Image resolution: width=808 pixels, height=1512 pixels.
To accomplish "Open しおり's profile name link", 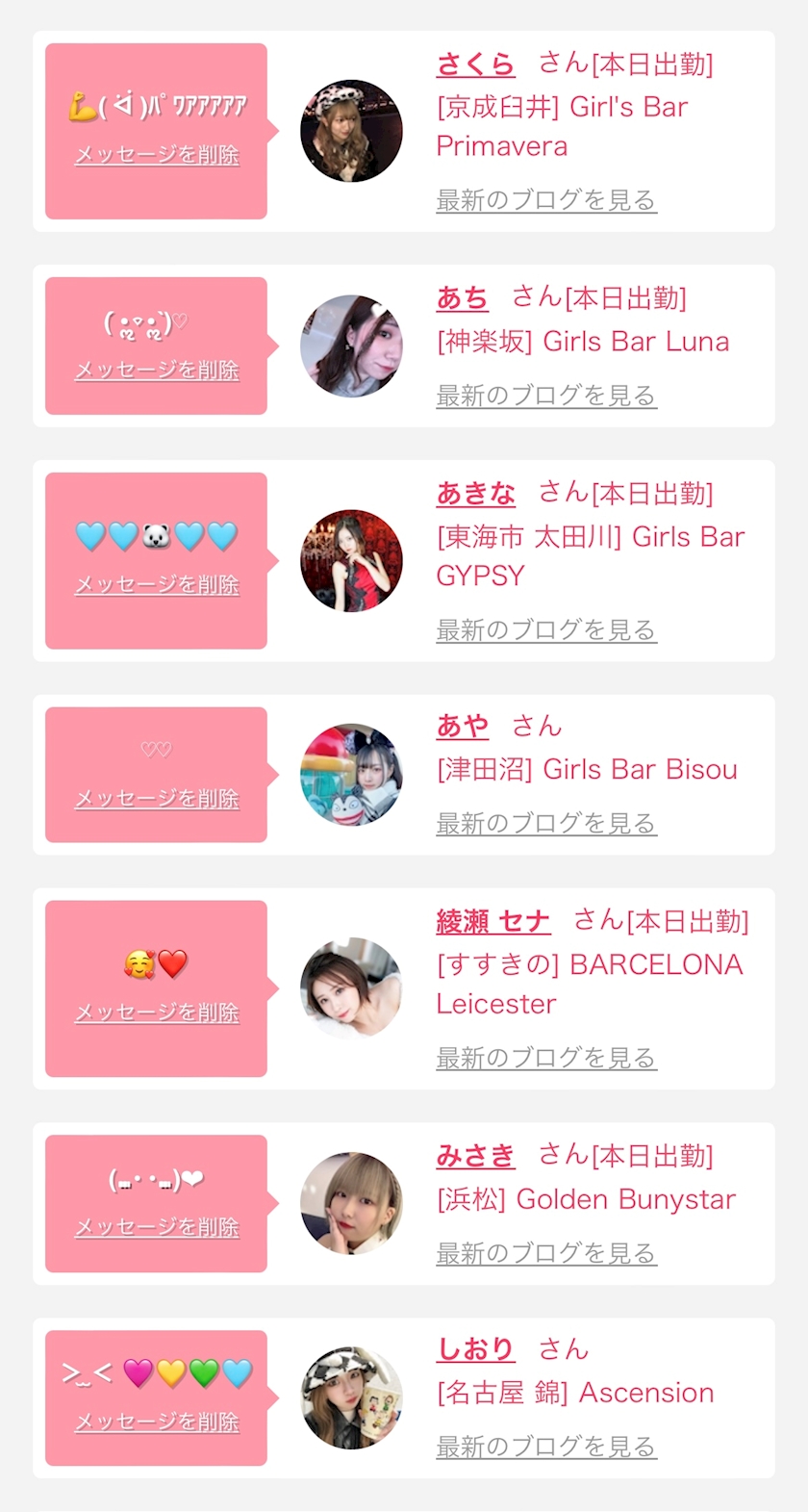I will tap(475, 1349).
